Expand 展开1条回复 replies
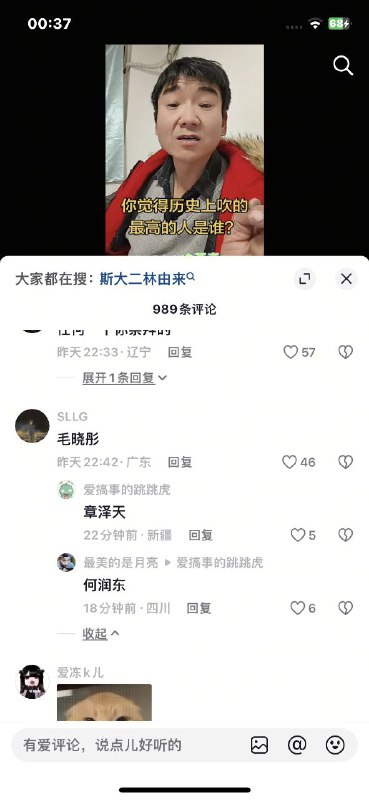 click(125, 378)
